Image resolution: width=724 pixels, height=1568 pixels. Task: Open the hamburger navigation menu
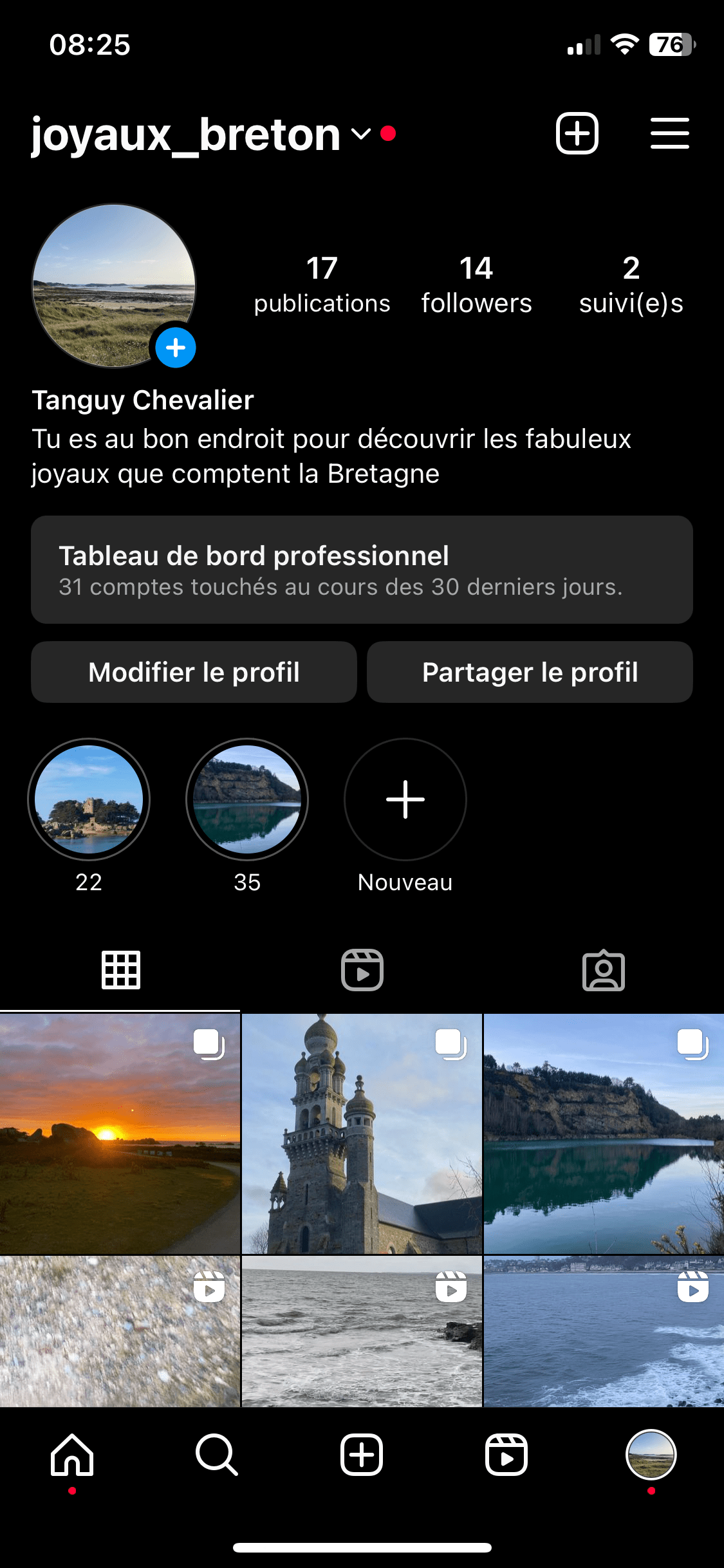[x=669, y=133]
